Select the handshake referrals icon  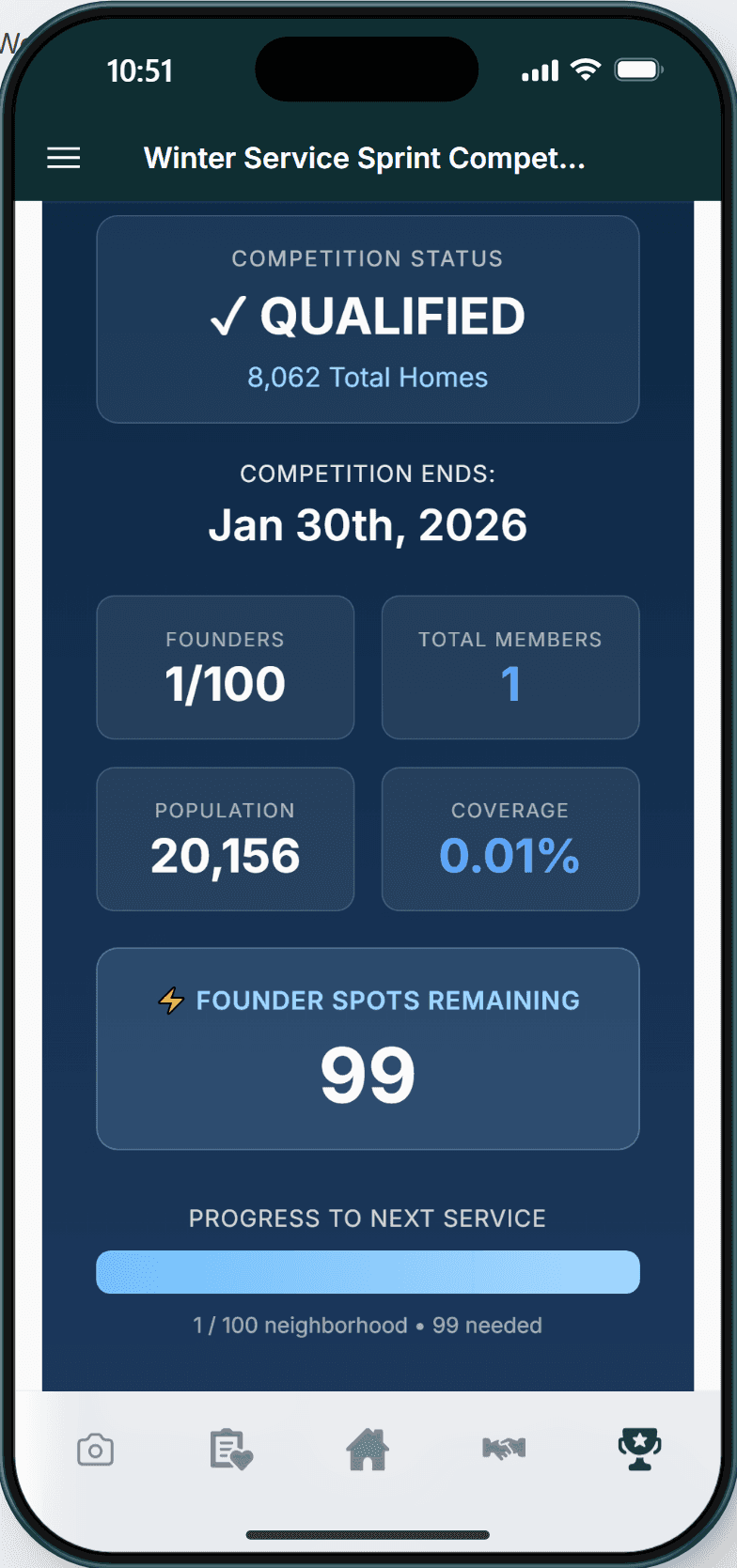coord(503,1450)
